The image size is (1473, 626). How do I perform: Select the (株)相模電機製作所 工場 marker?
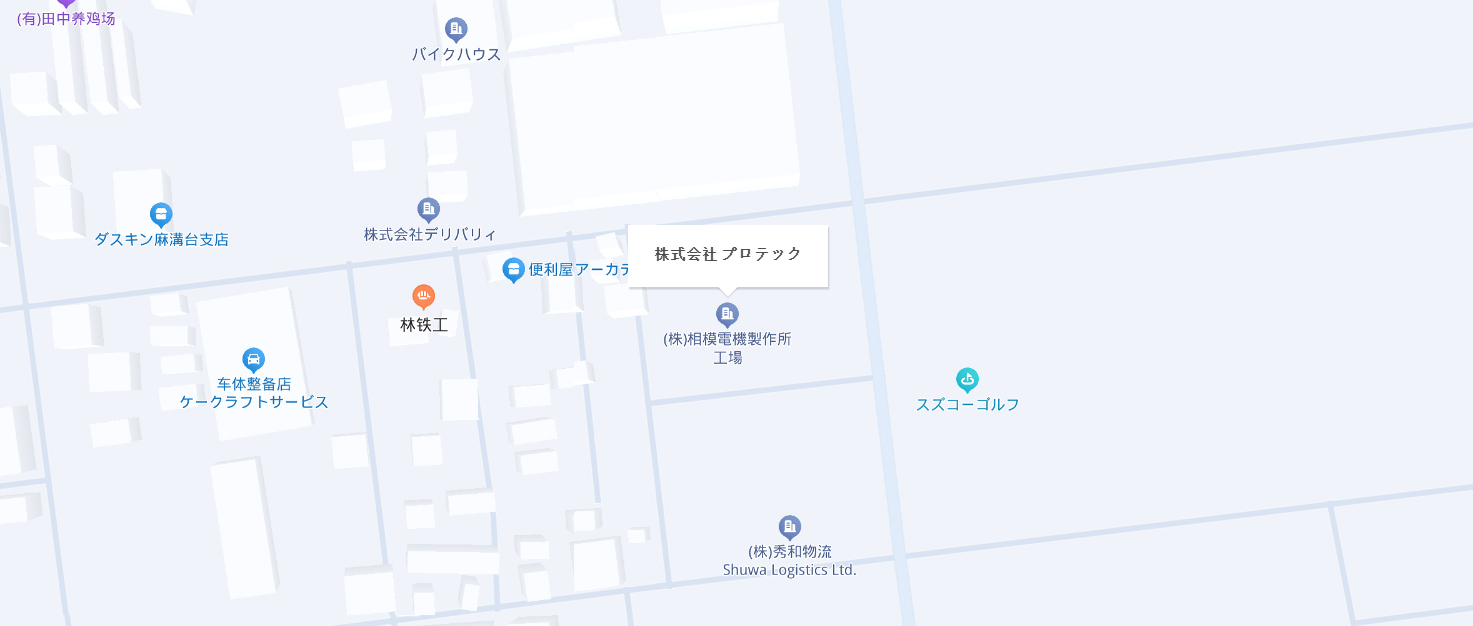(x=727, y=314)
